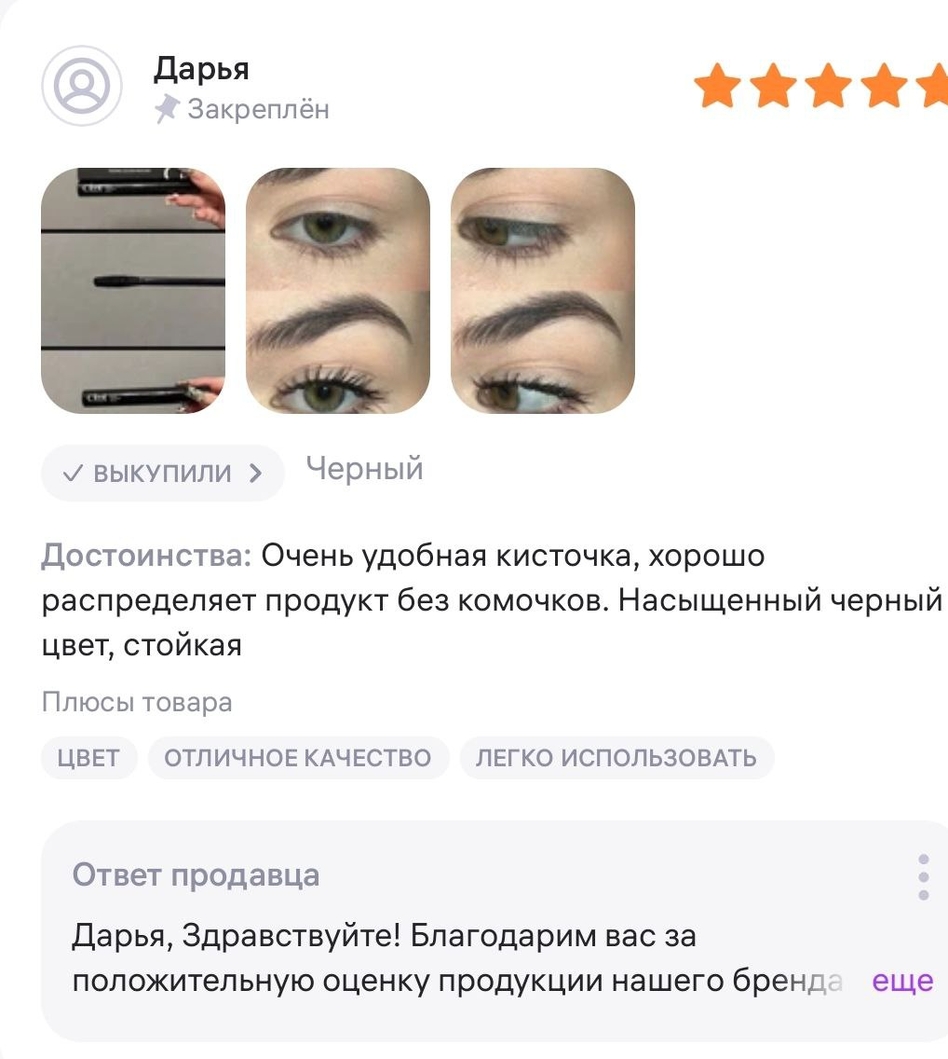Select the Цвет tag

click(x=89, y=758)
